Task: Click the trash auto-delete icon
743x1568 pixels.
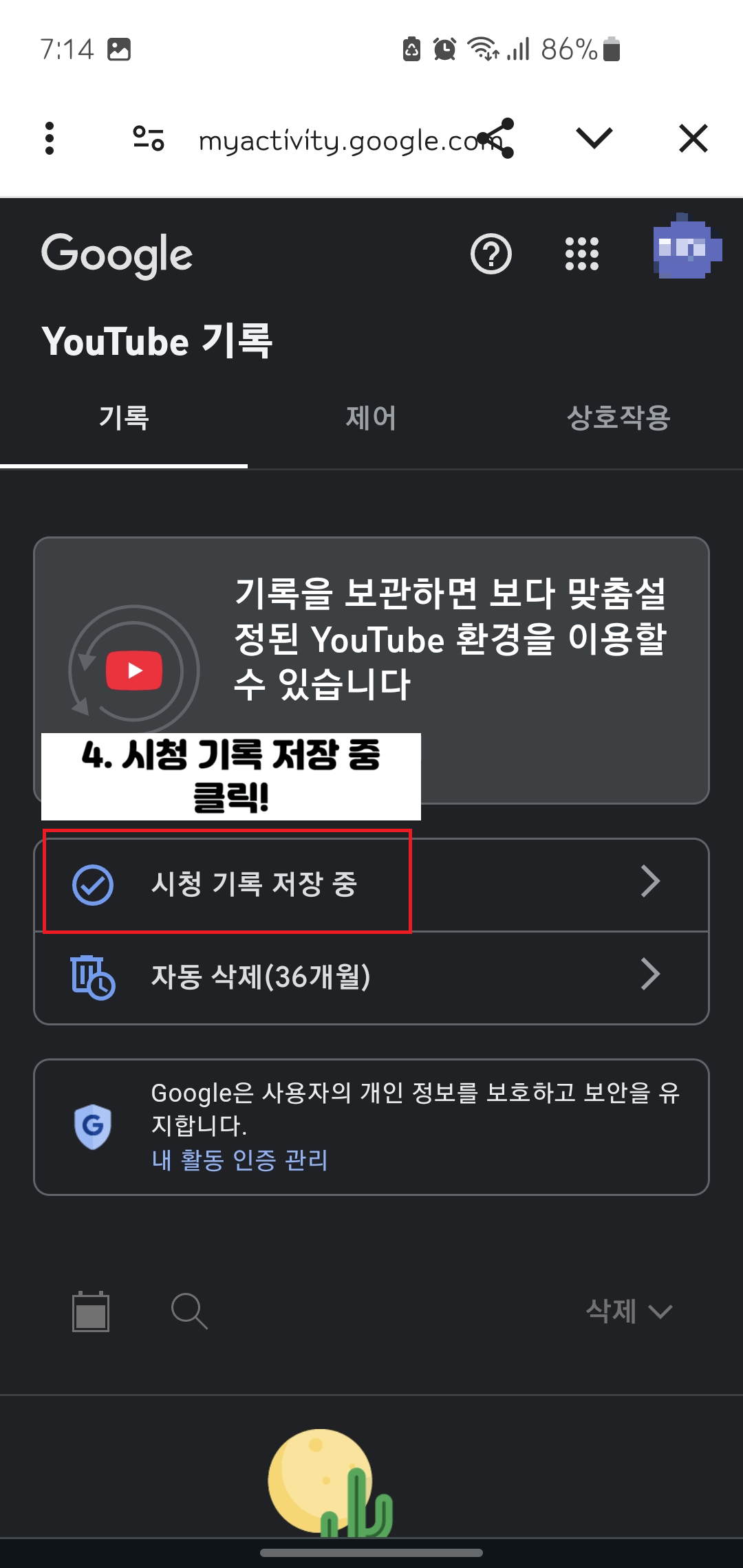Action: [91, 974]
